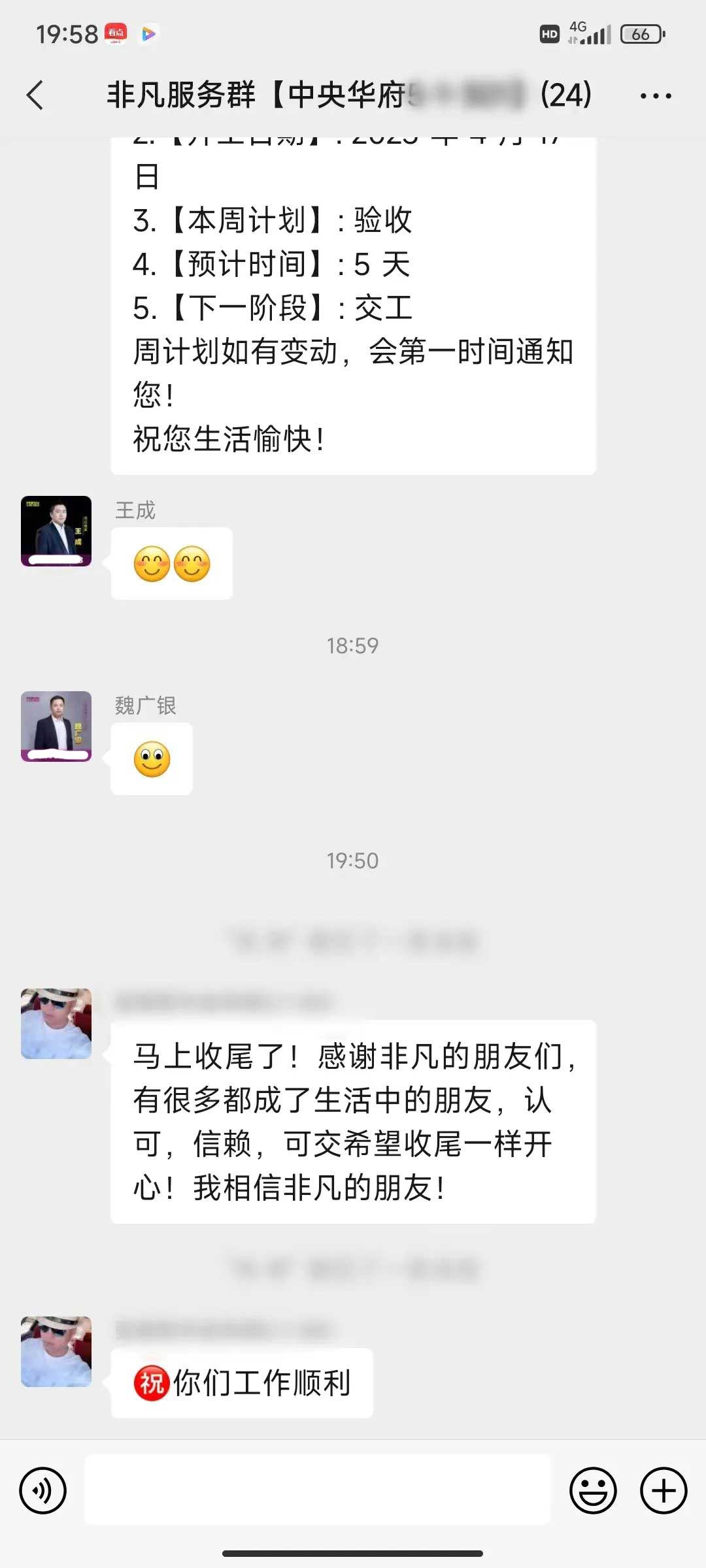Viewport: 706px width, 1568px height.
Task: Open 魏广银's profile avatar
Action: pyautogui.click(x=56, y=726)
